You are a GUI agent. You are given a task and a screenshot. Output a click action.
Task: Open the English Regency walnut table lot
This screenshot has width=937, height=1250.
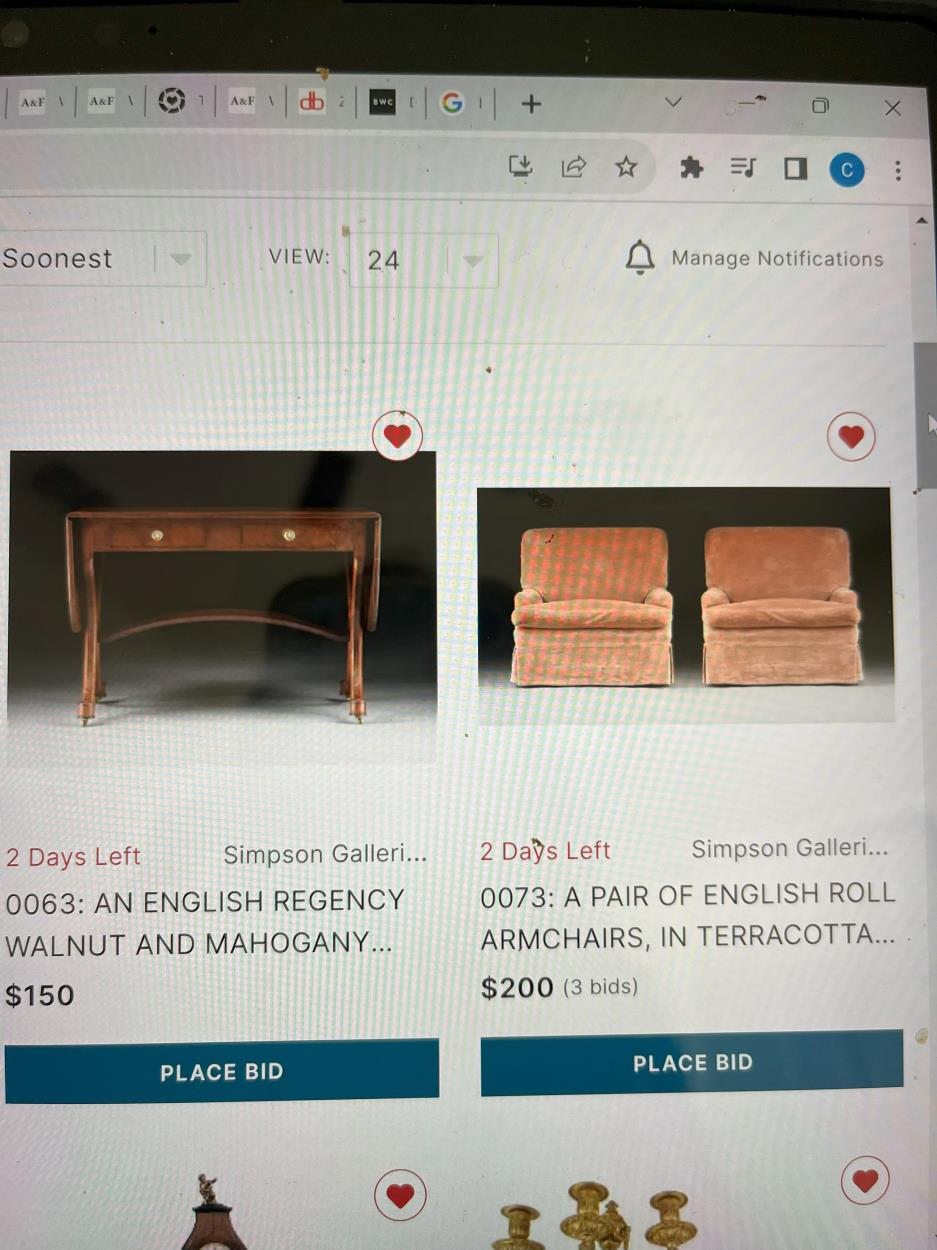pyautogui.click(x=205, y=921)
